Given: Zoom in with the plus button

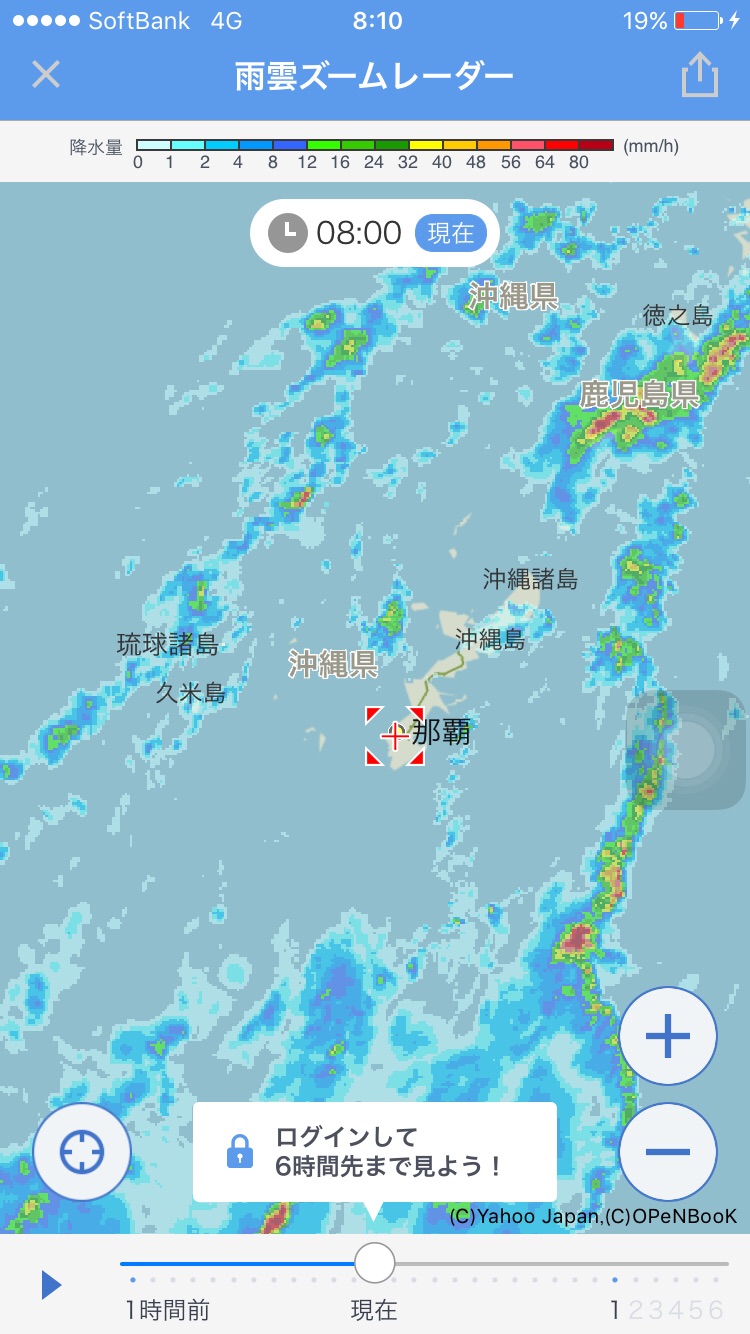Looking at the screenshot, I should click(668, 1036).
